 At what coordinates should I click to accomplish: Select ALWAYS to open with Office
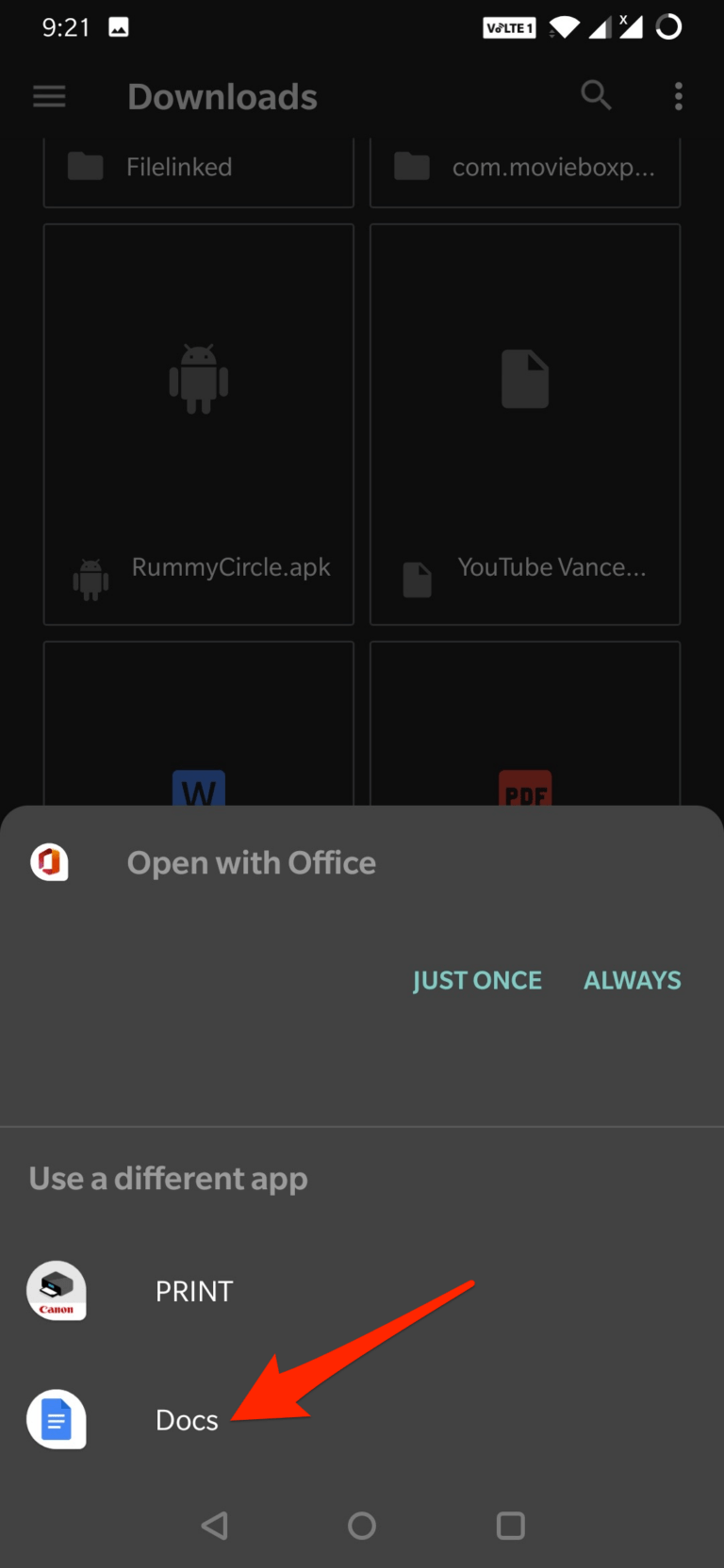[633, 980]
